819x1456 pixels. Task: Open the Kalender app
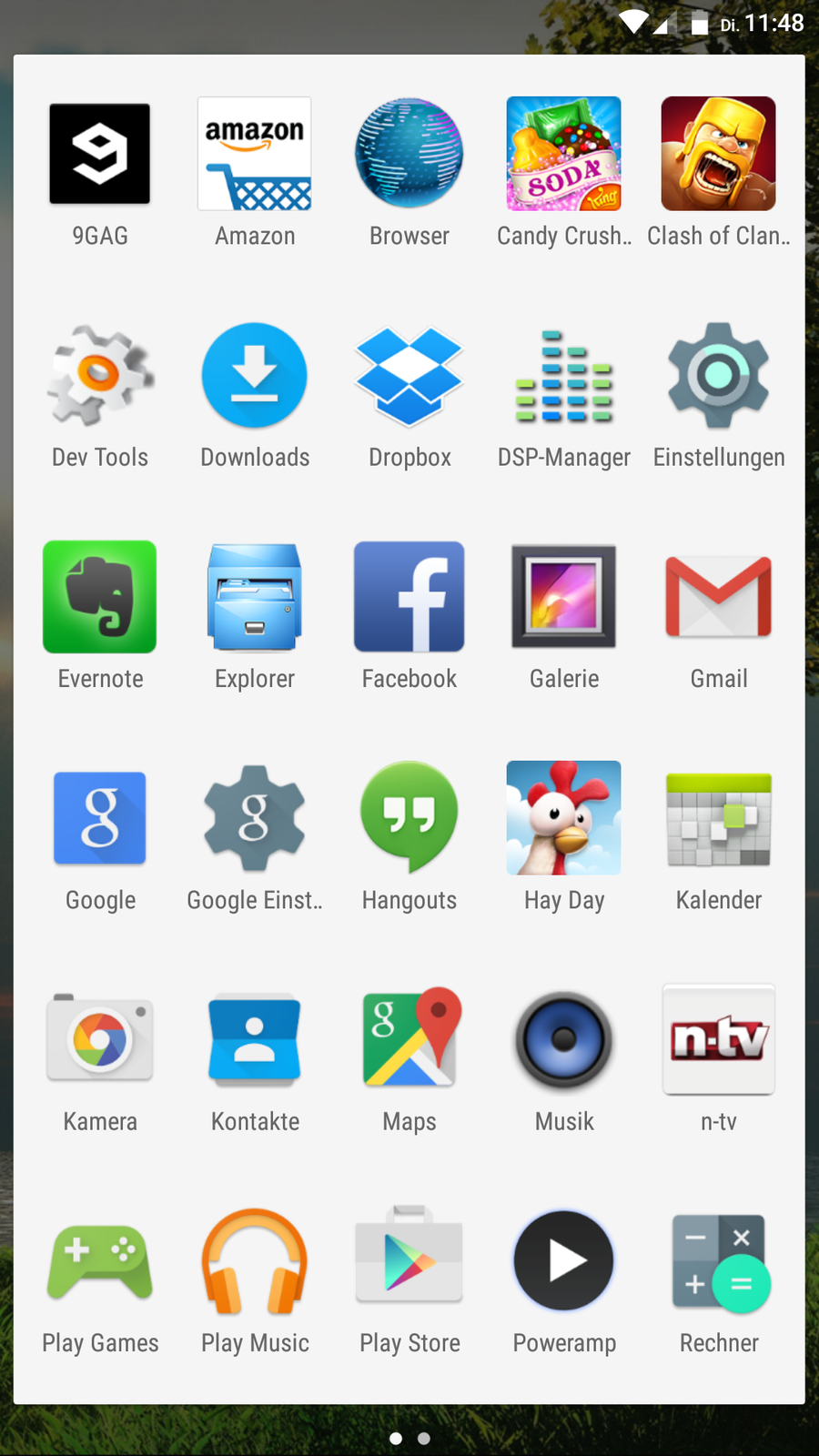tap(719, 818)
